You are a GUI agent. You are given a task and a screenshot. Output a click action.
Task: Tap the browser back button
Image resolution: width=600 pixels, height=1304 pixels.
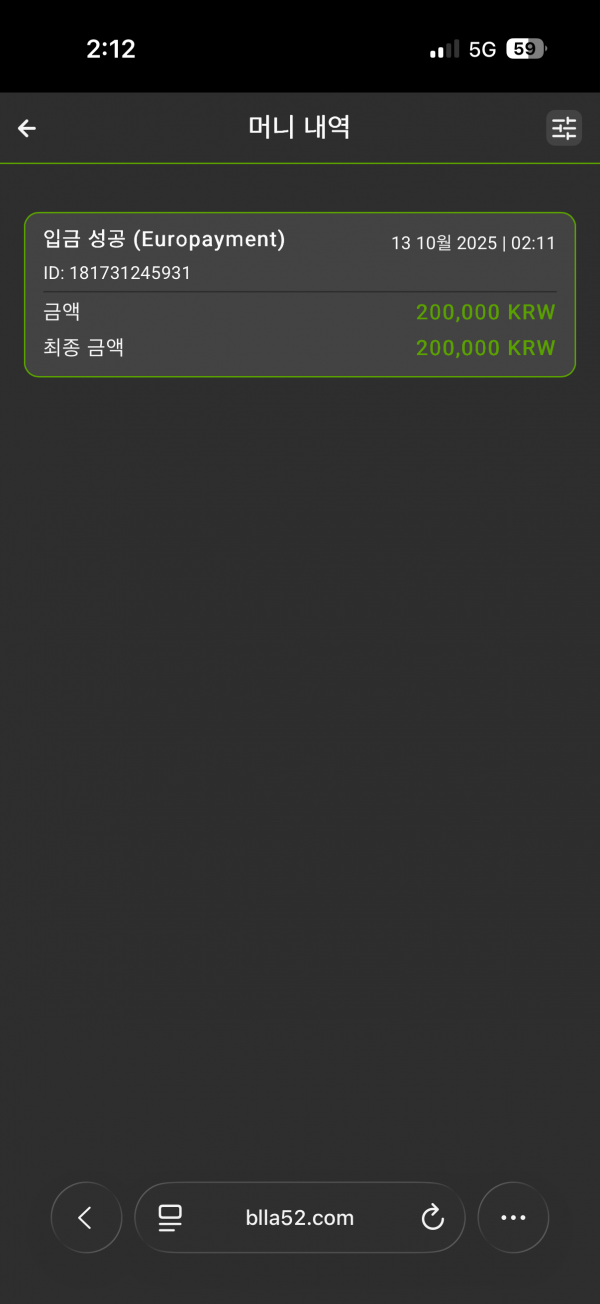click(86, 1217)
